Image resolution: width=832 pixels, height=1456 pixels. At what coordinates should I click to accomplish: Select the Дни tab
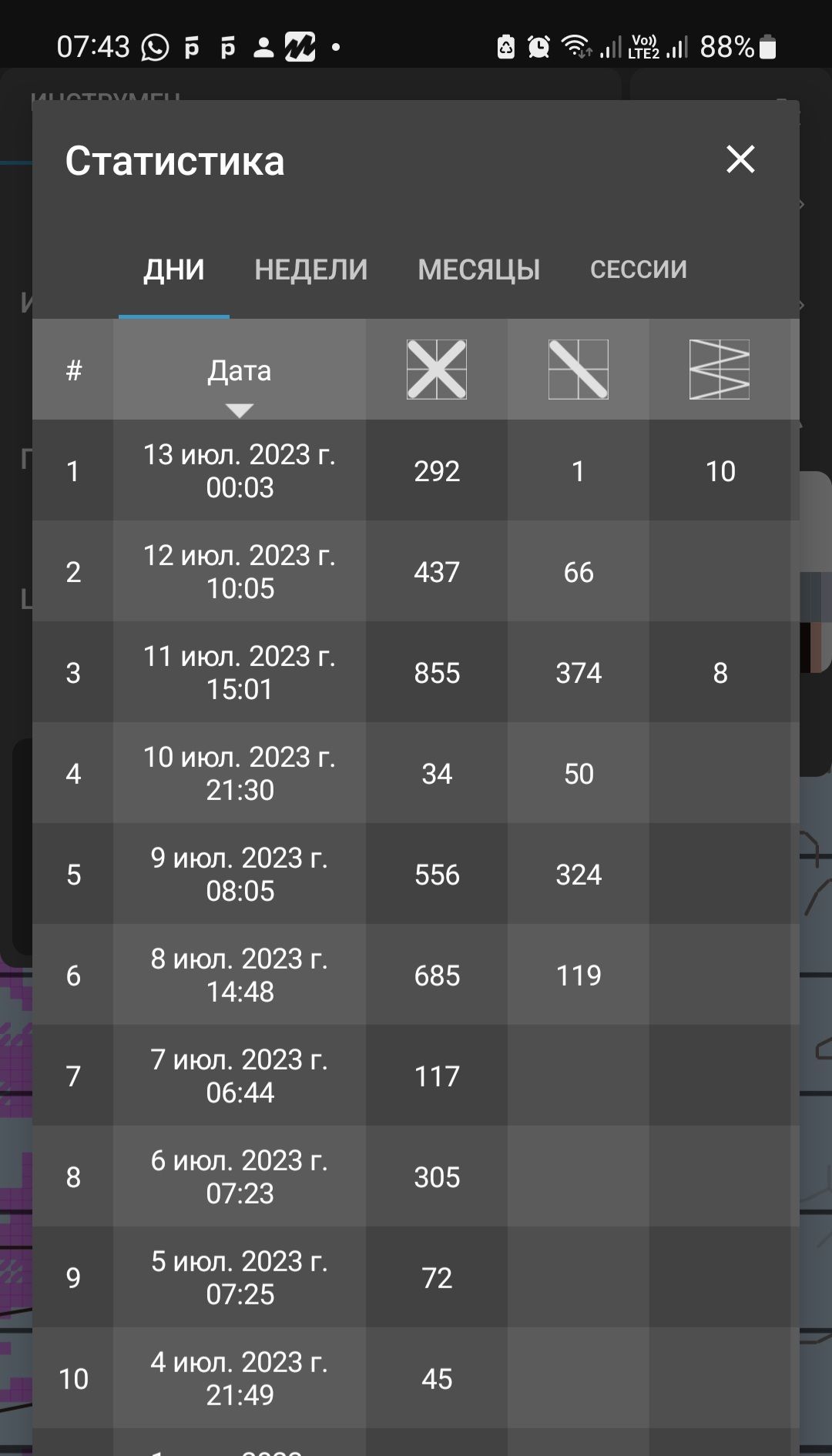[x=174, y=269]
